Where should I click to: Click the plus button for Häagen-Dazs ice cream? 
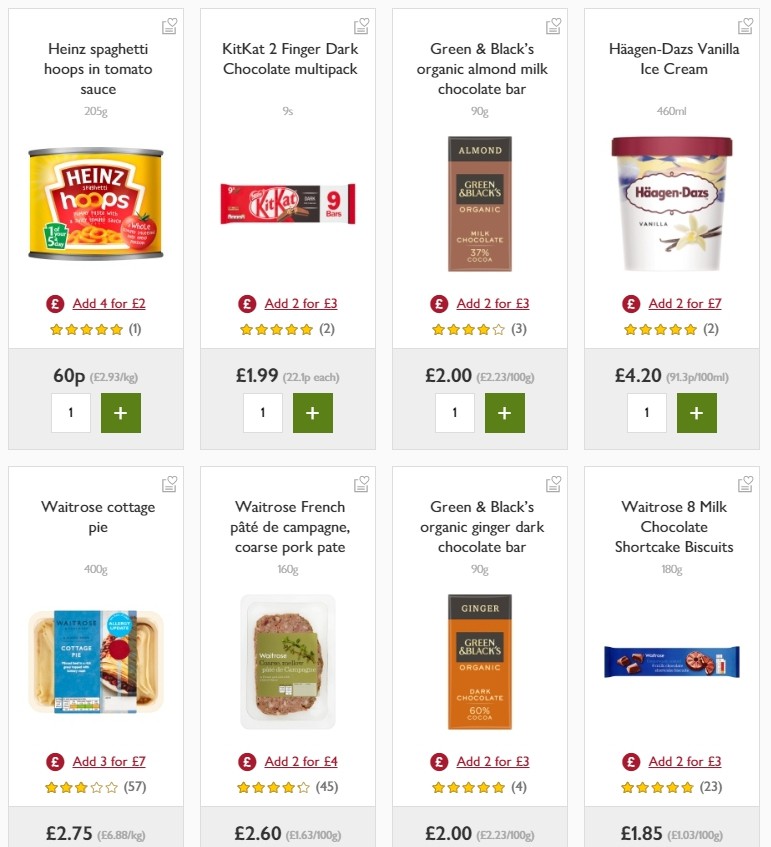point(697,412)
